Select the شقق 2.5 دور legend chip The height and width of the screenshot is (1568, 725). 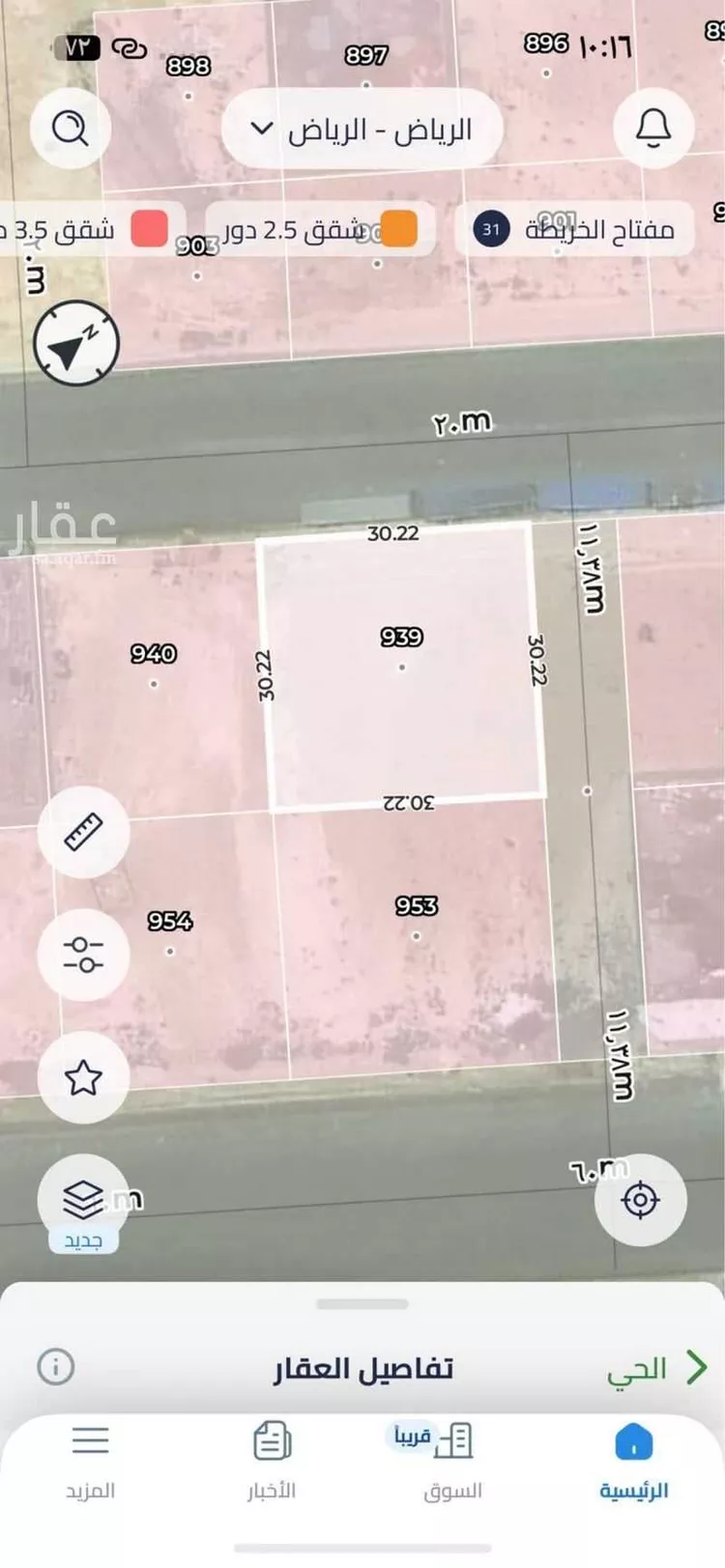pyautogui.click(x=321, y=229)
